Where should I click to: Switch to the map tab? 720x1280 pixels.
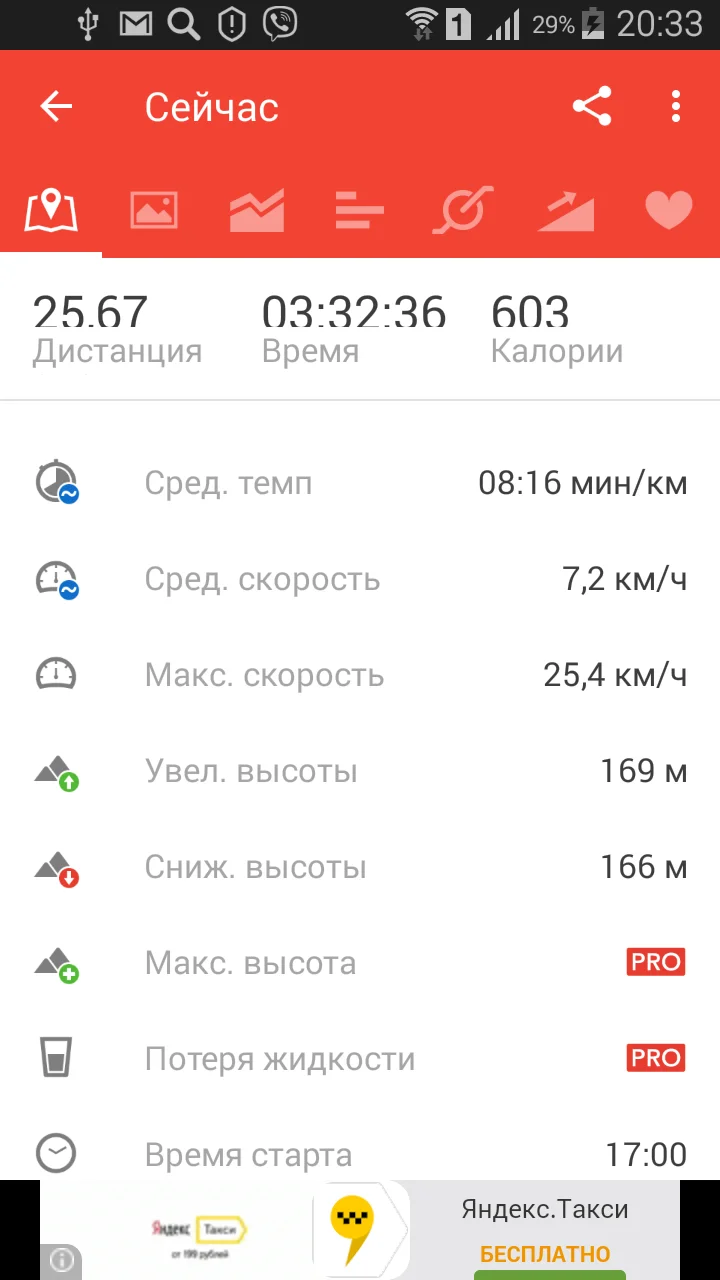(x=51, y=210)
